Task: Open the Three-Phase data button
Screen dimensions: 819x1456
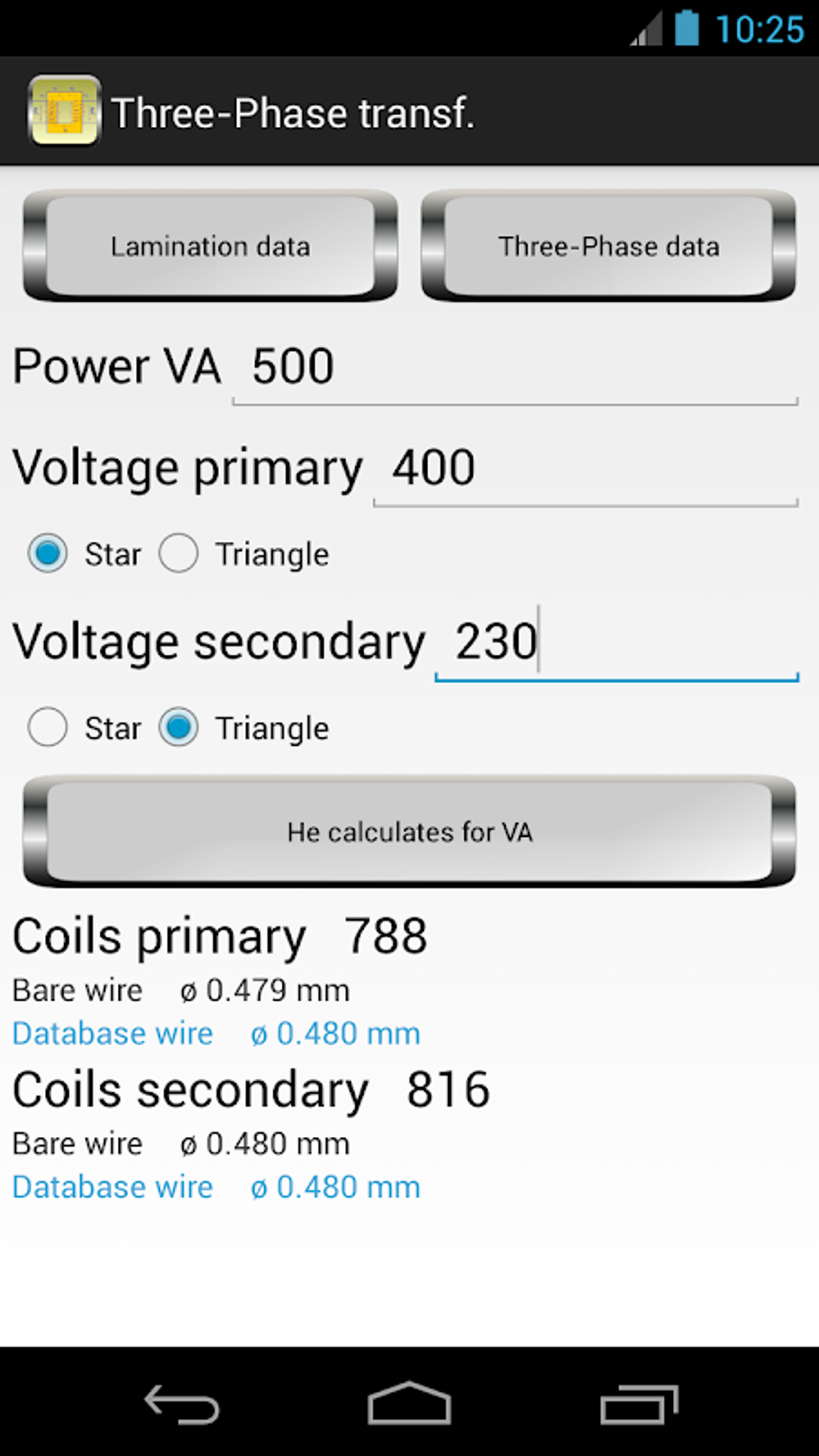Action: [609, 246]
